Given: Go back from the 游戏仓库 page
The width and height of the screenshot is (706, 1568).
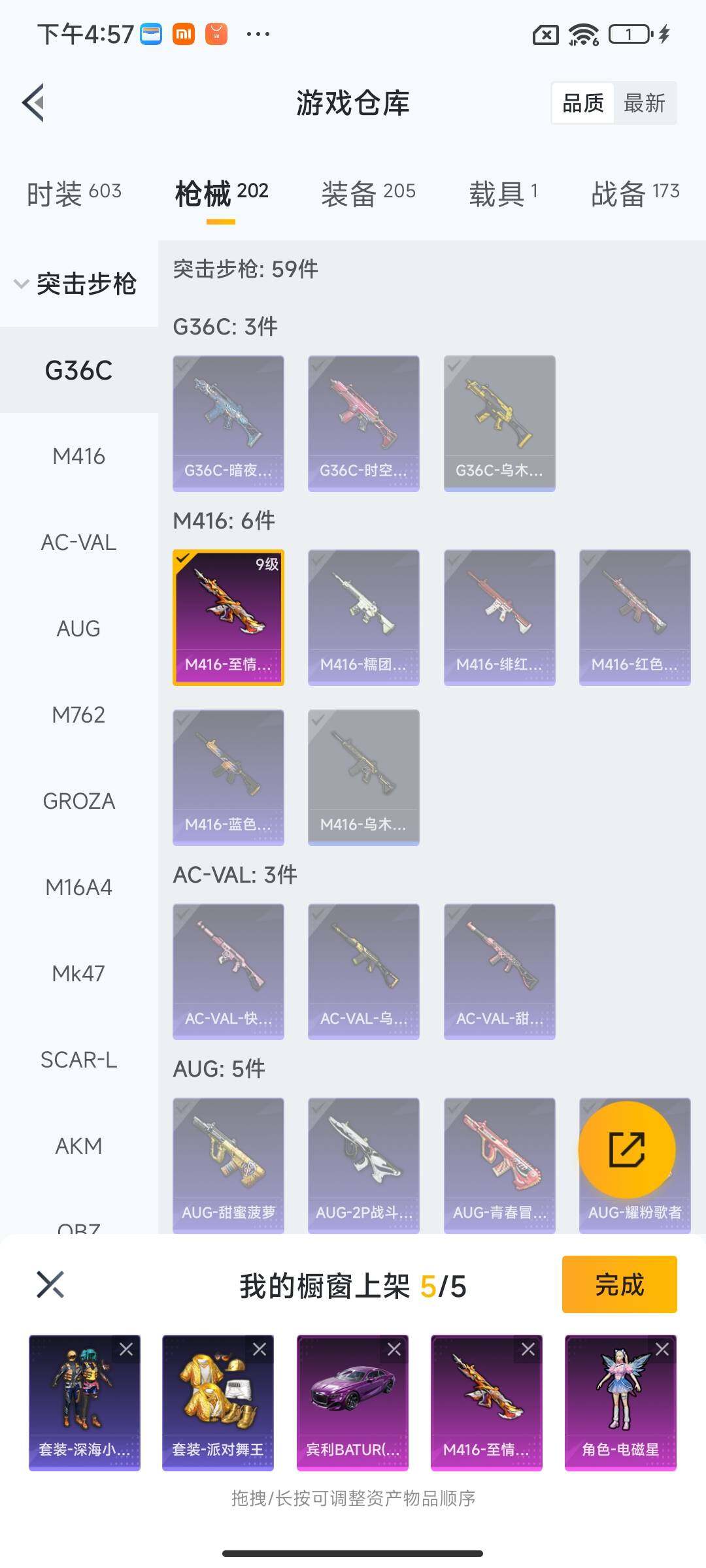Looking at the screenshot, I should pos(34,103).
